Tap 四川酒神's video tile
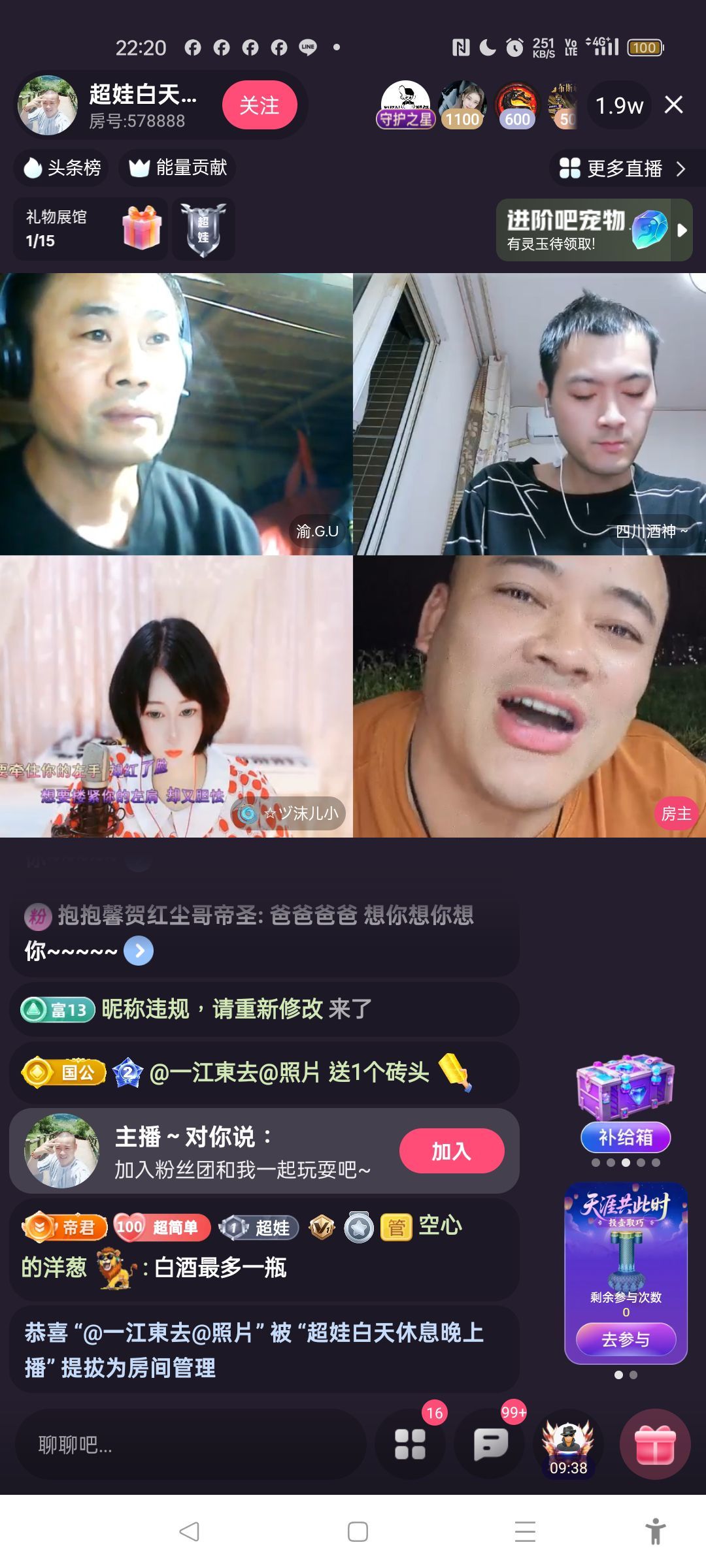706x1568 pixels. tap(529, 414)
